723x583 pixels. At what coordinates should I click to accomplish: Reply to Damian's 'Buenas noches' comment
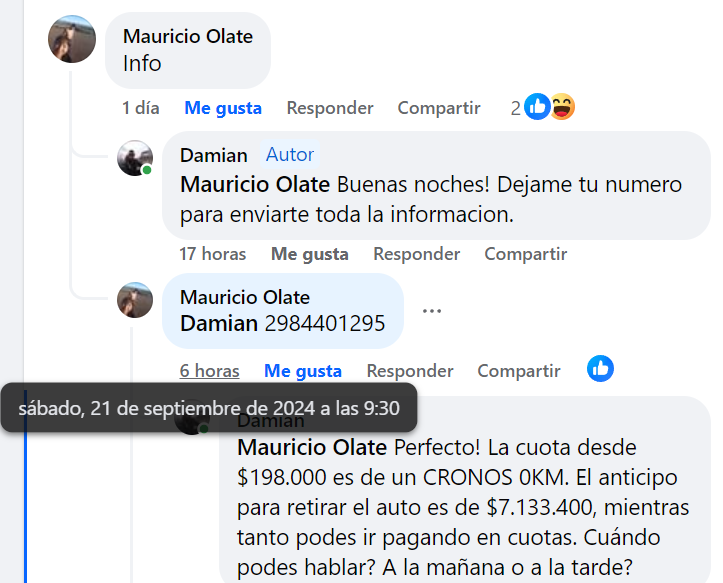tap(416, 254)
